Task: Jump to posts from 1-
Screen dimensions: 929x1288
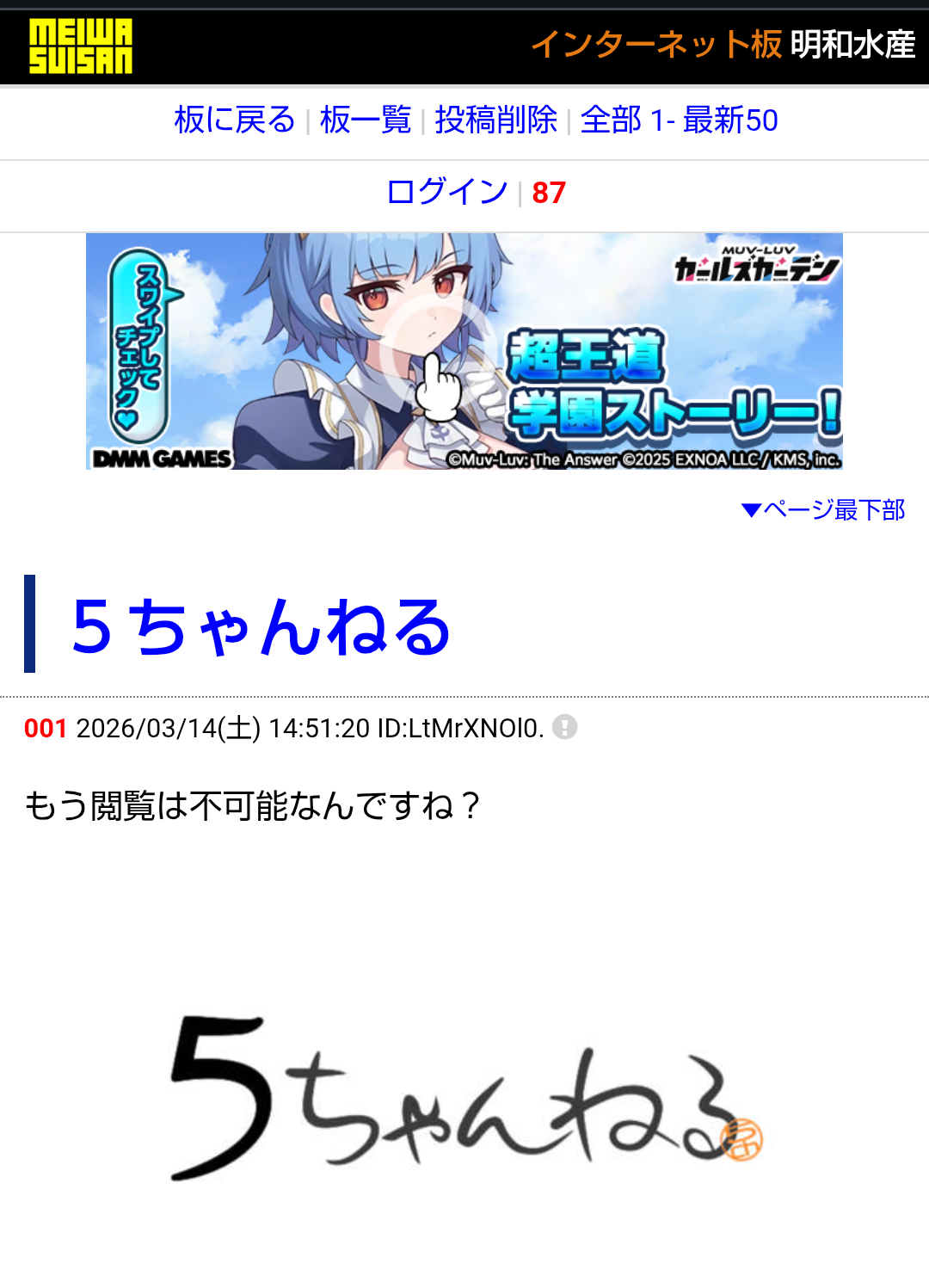Action: pos(661,120)
